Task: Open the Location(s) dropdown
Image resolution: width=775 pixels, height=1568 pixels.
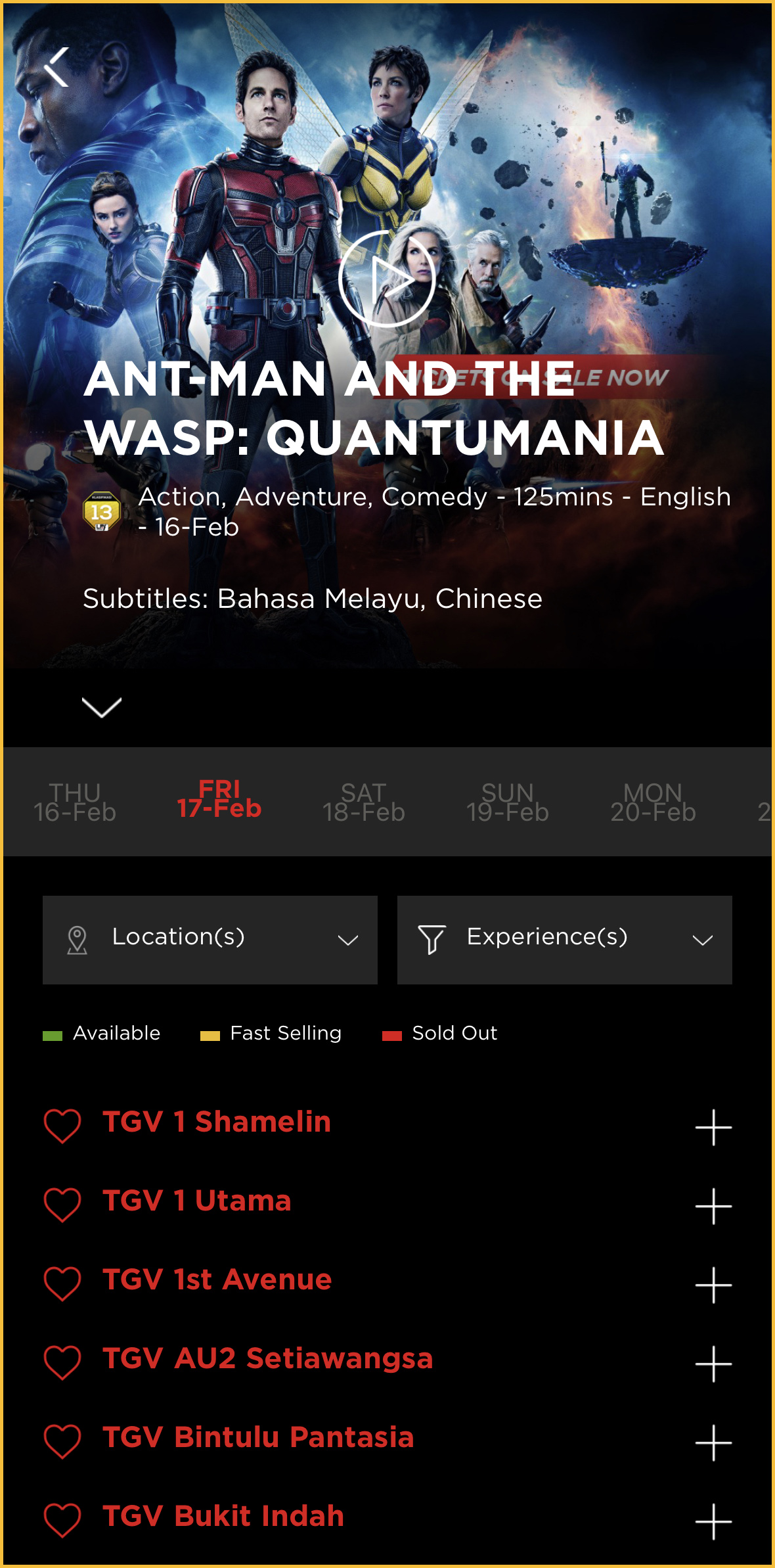Action: [210, 940]
